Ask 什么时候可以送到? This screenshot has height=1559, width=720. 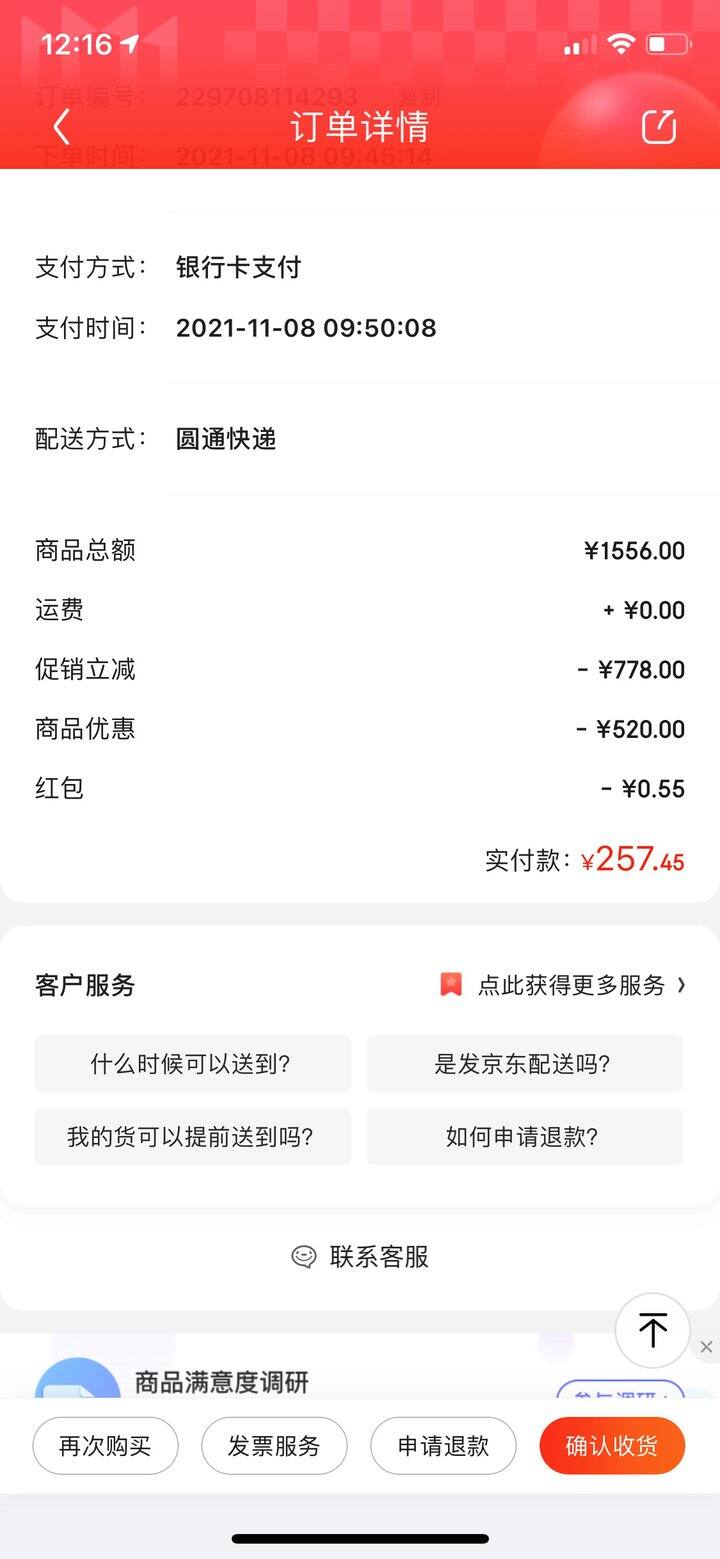point(193,1064)
